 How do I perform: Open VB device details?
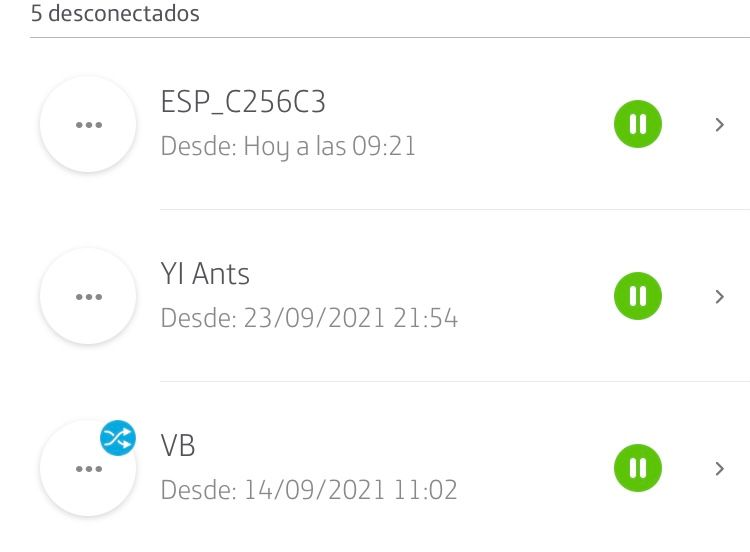719,468
